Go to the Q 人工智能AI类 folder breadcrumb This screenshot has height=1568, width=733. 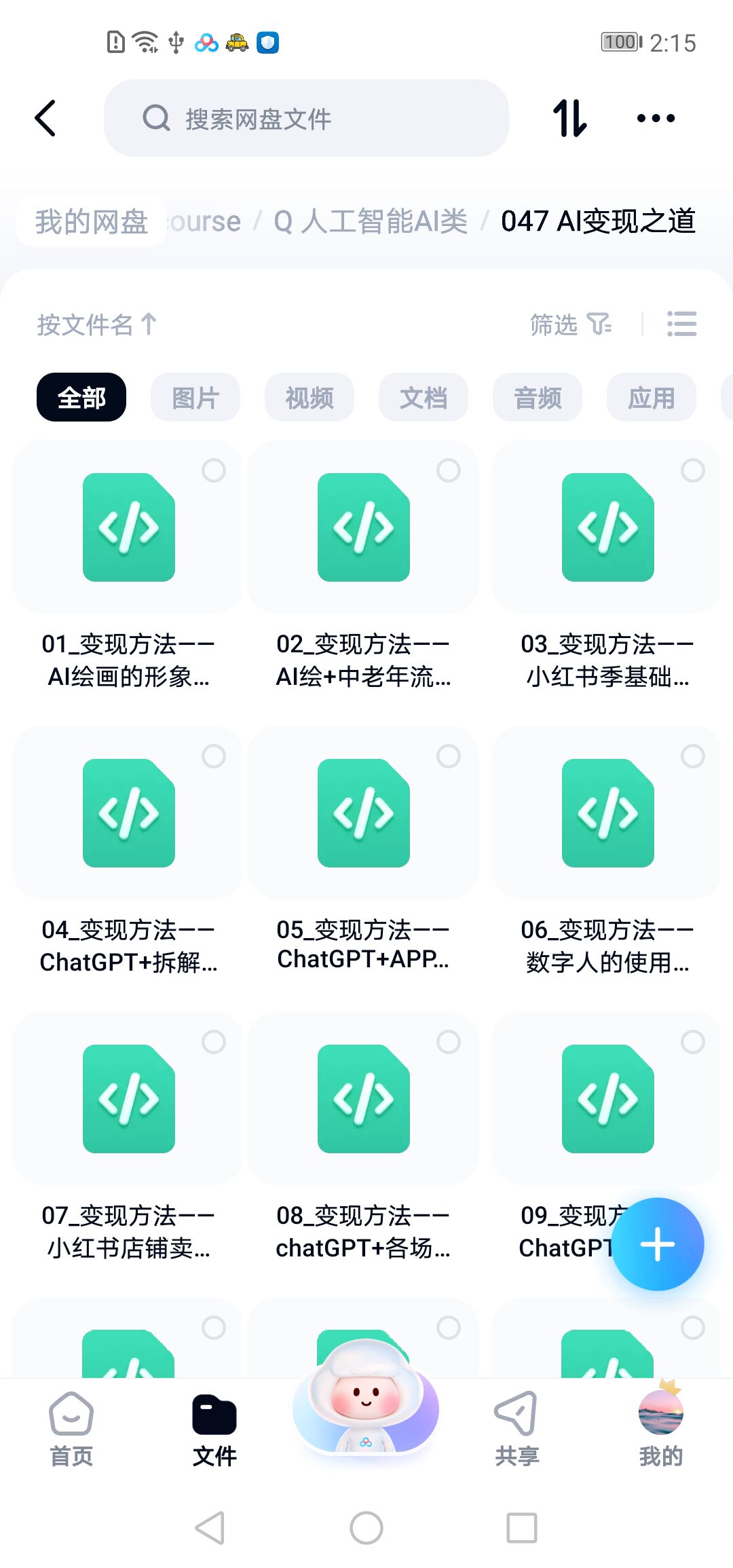[x=371, y=222]
